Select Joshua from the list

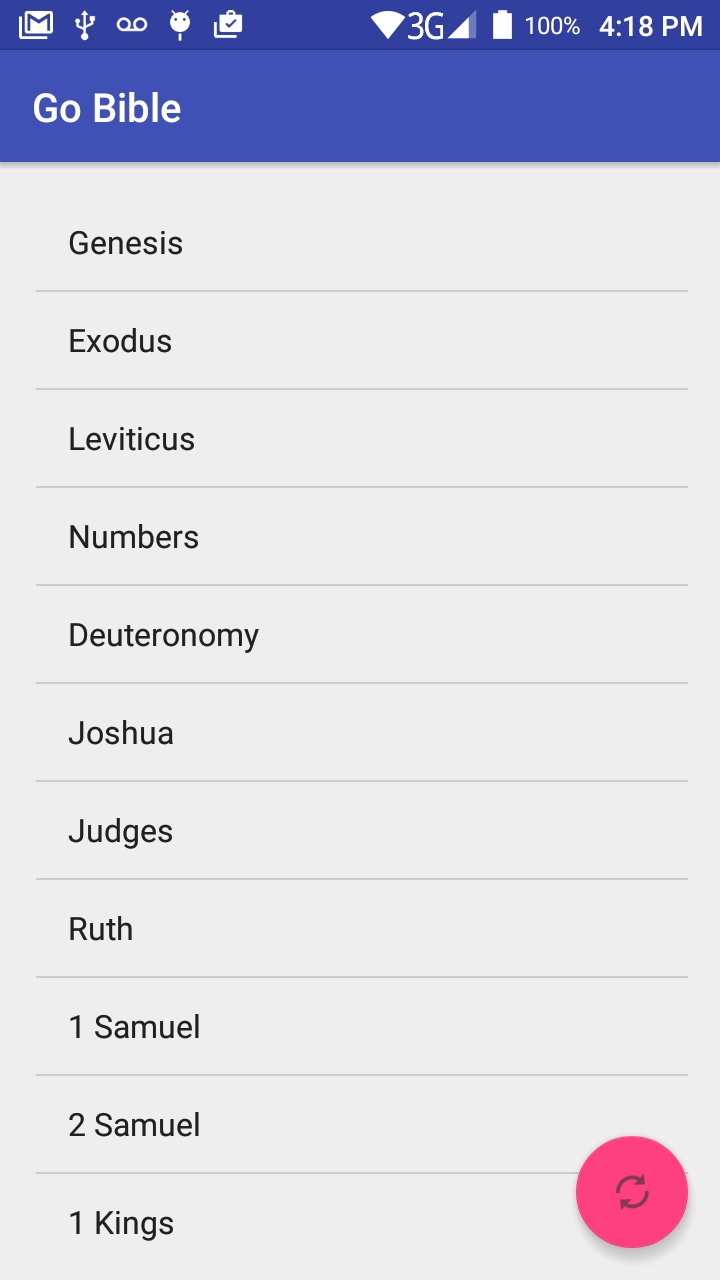(120, 732)
